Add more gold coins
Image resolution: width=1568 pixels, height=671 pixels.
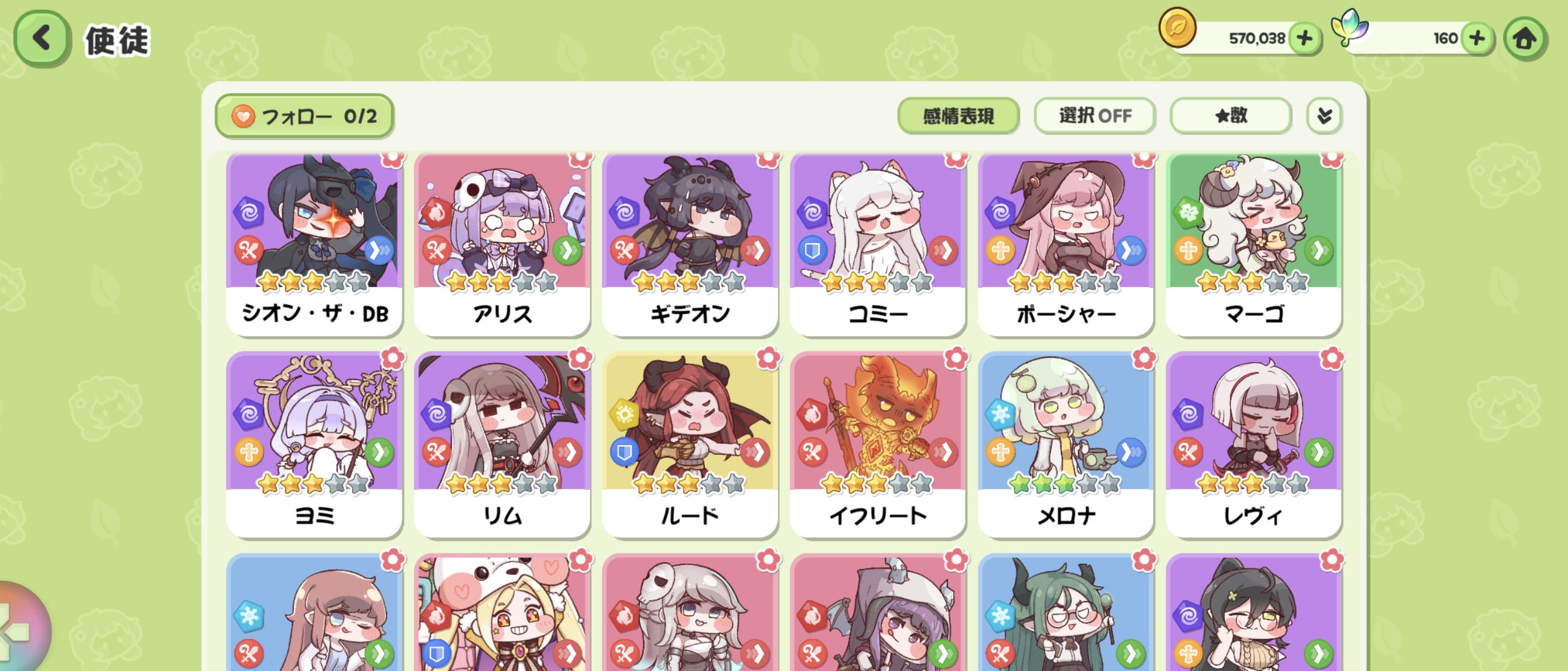coord(1304,39)
